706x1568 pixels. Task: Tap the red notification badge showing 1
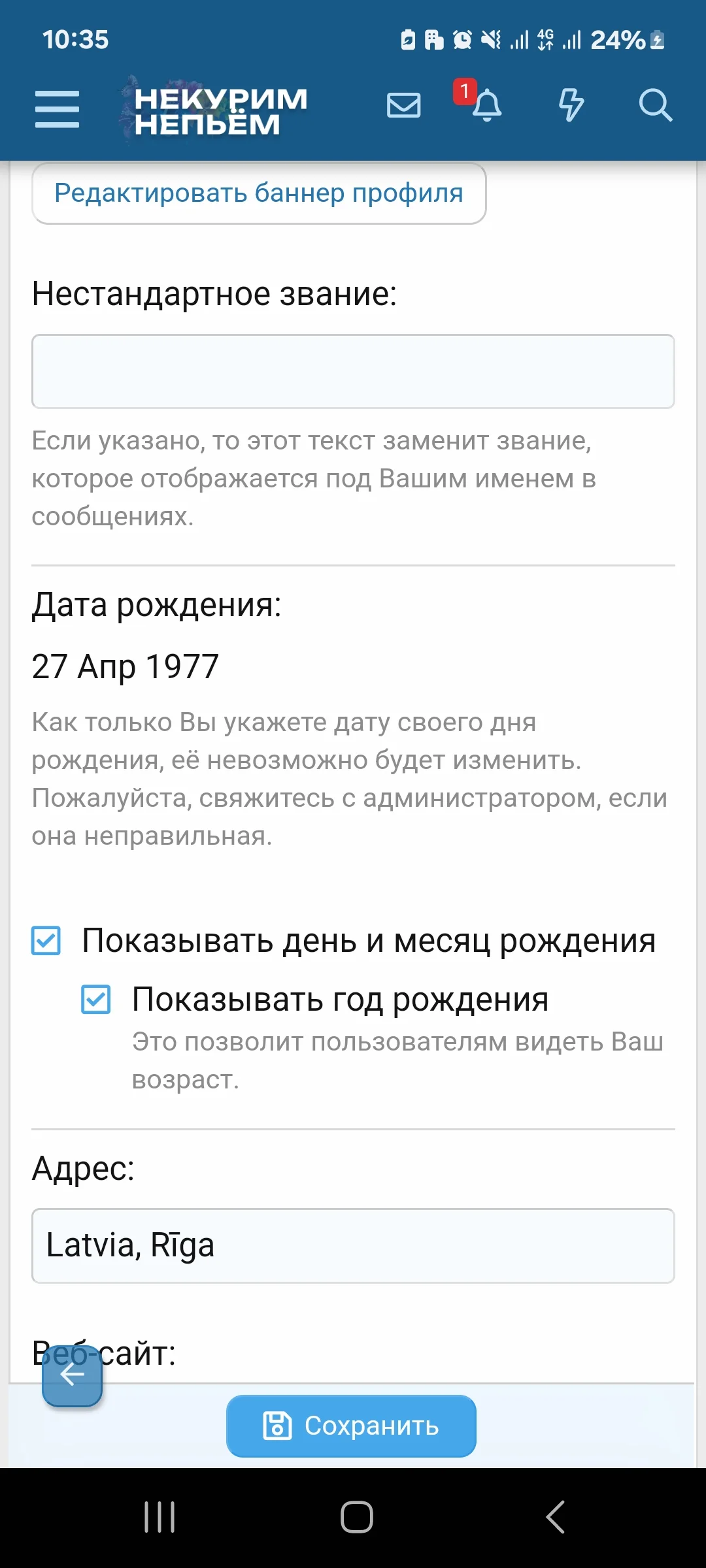464,91
